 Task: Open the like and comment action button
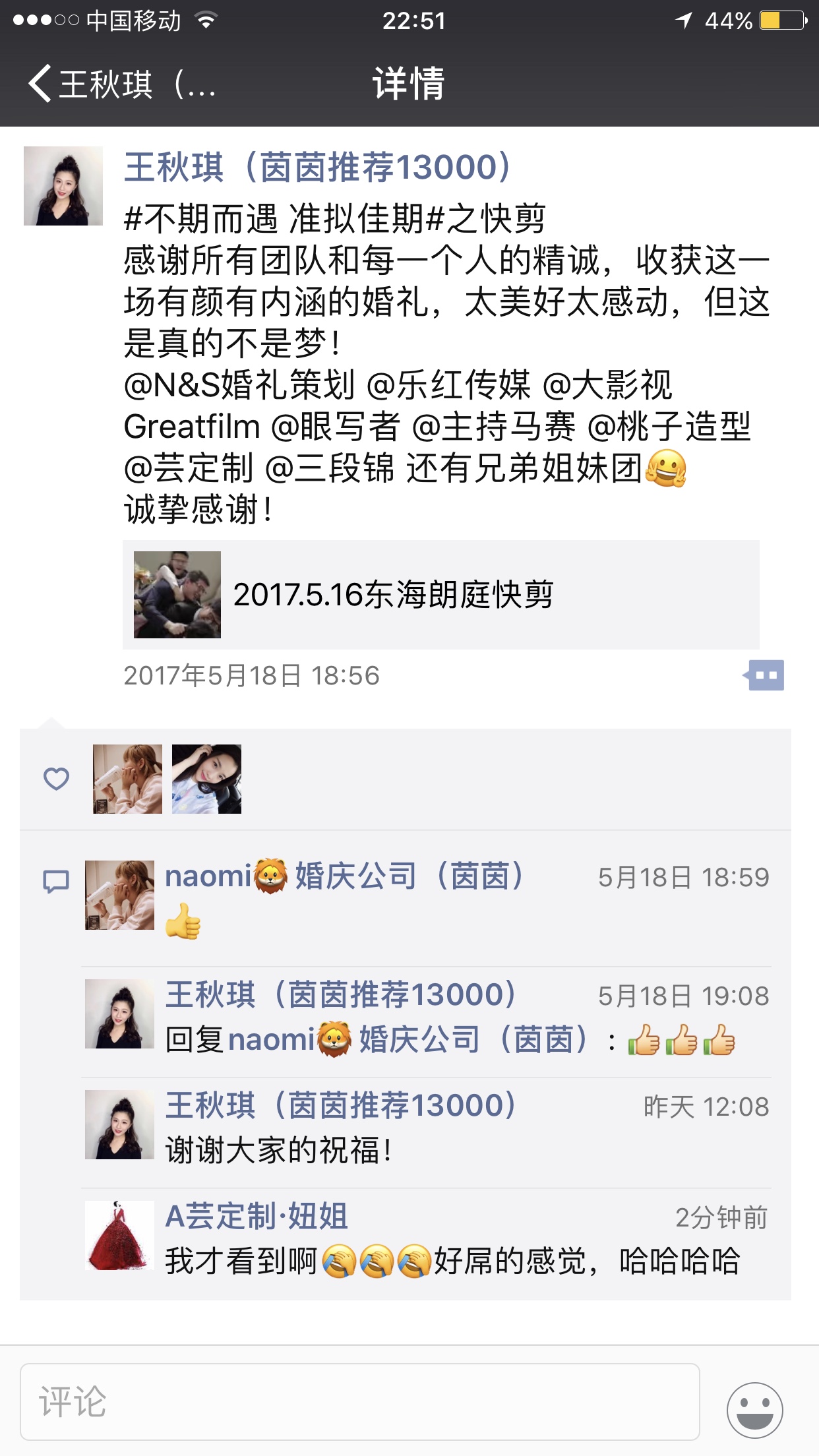click(764, 675)
